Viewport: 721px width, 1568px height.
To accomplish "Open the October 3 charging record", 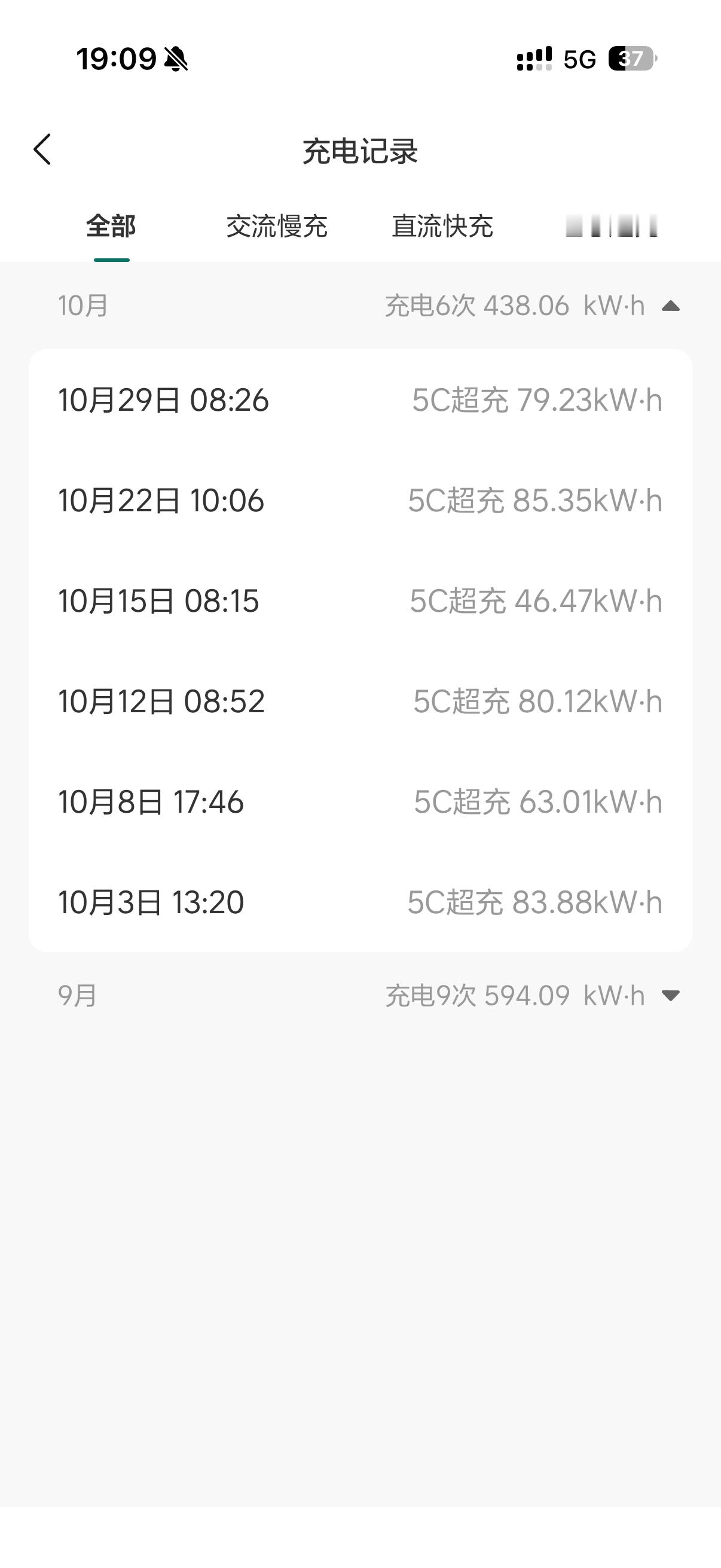I will [x=359, y=902].
